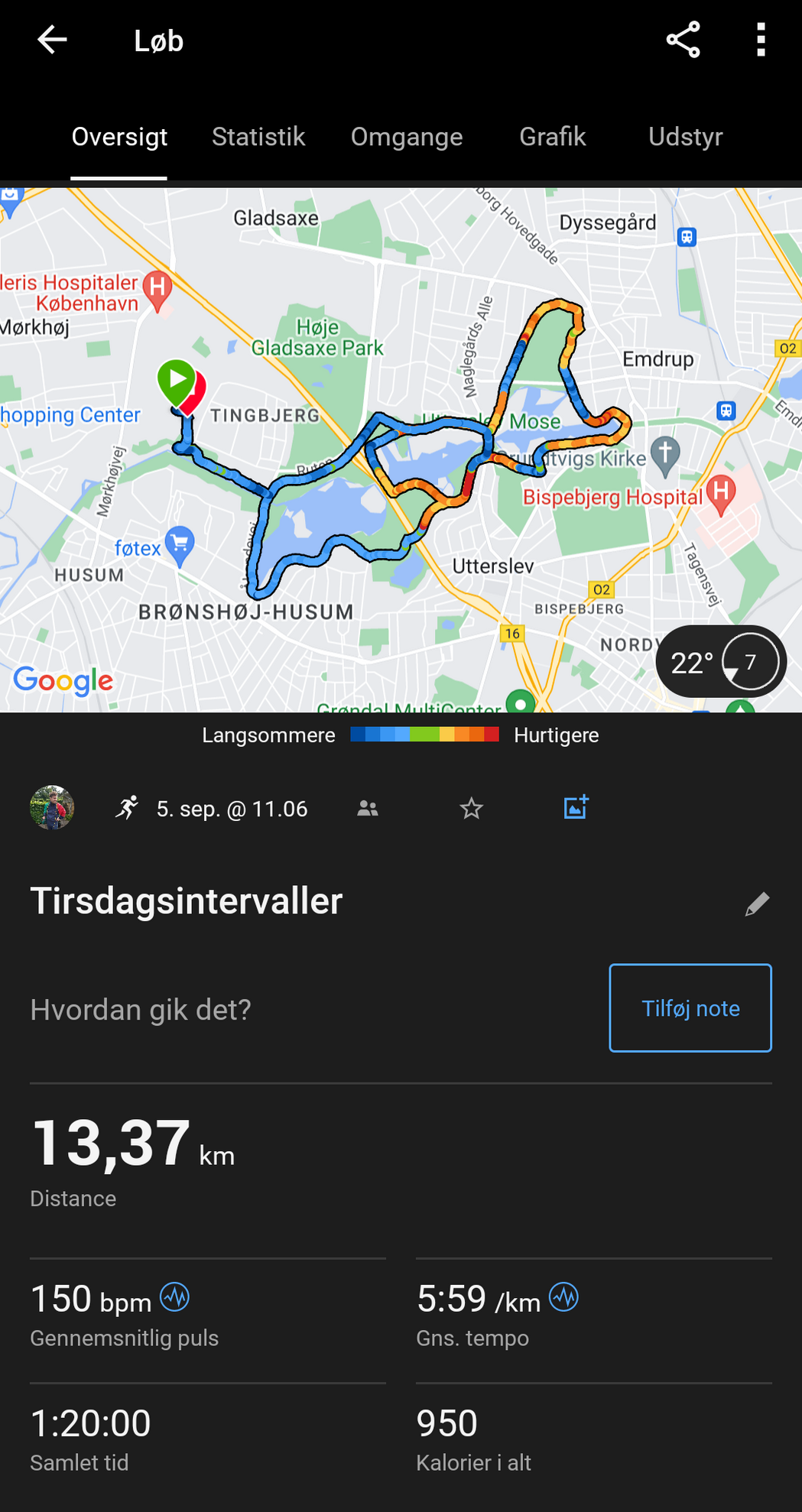Stay on the Oversigt tab

click(119, 137)
